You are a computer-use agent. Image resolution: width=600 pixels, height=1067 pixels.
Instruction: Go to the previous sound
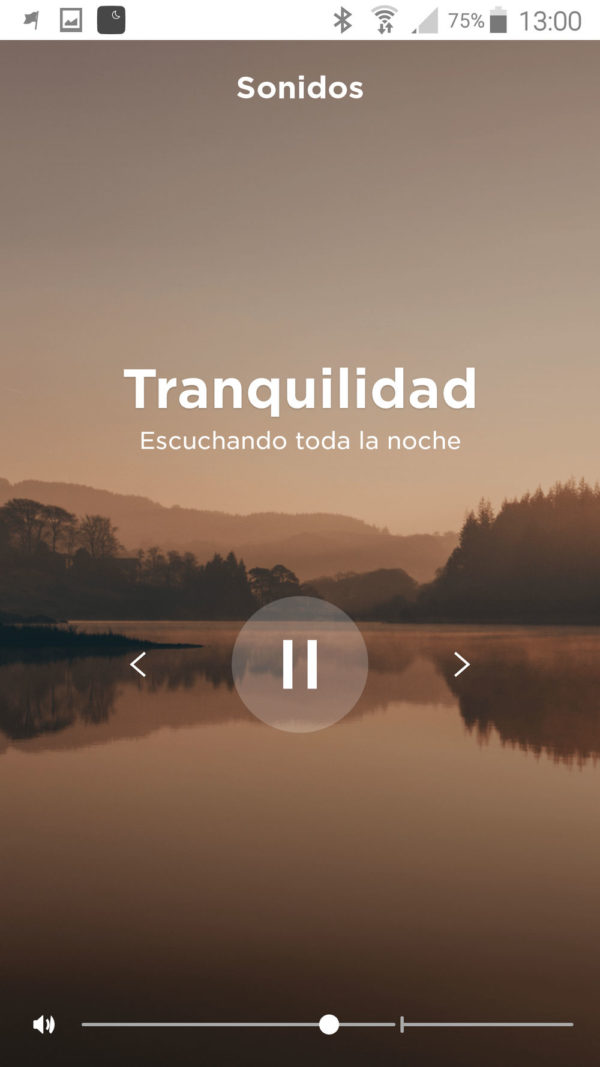138,664
